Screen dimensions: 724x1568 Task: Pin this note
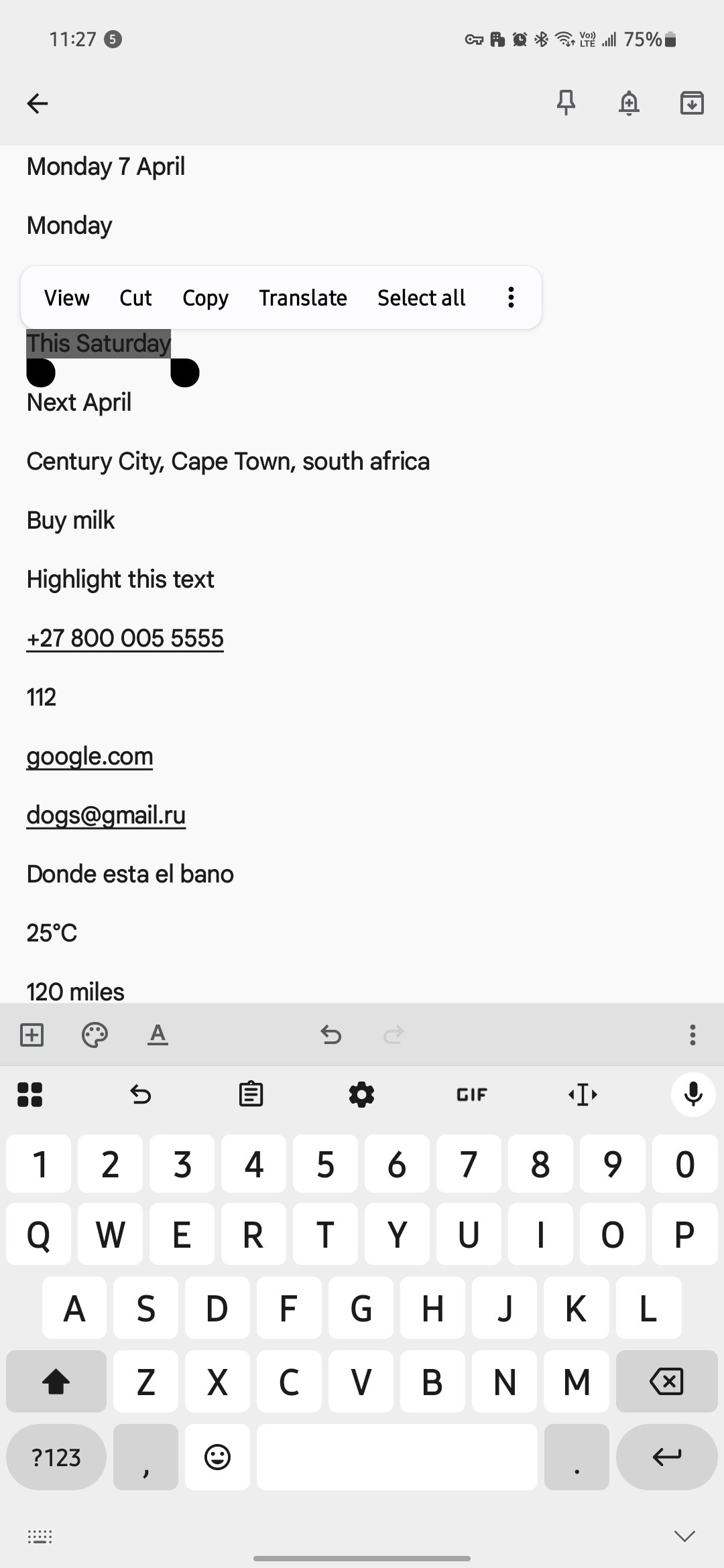[x=566, y=103]
